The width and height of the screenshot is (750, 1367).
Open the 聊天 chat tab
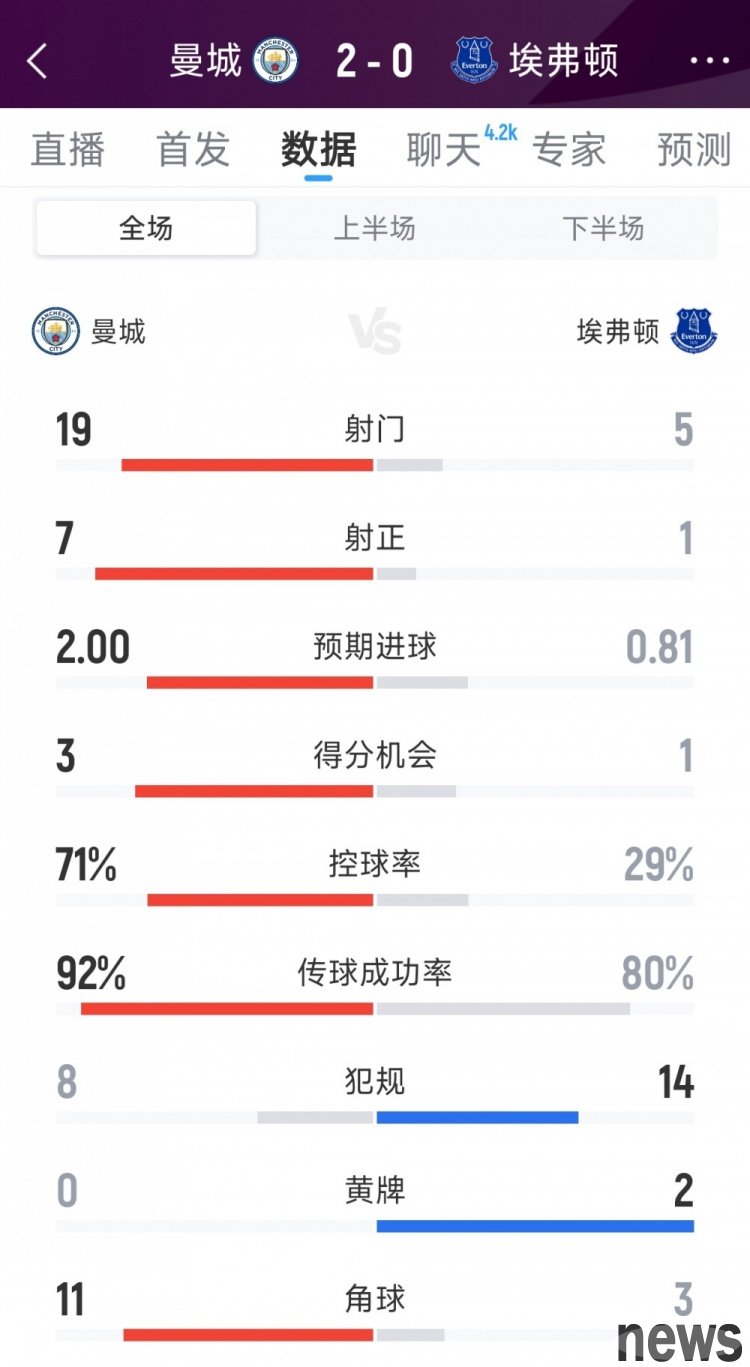pyautogui.click(x=445, y=150)
